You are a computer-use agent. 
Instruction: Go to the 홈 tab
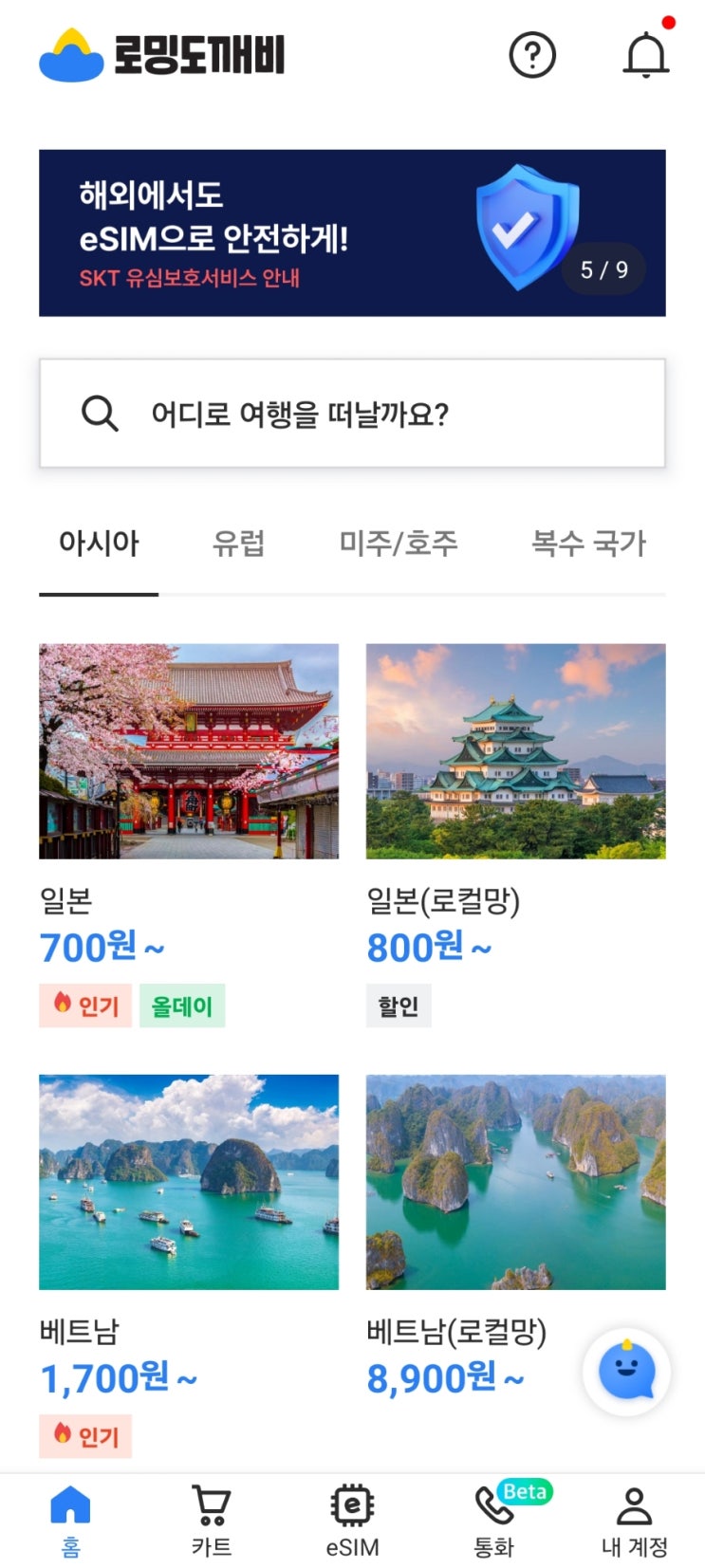[x=70, y=1522]
